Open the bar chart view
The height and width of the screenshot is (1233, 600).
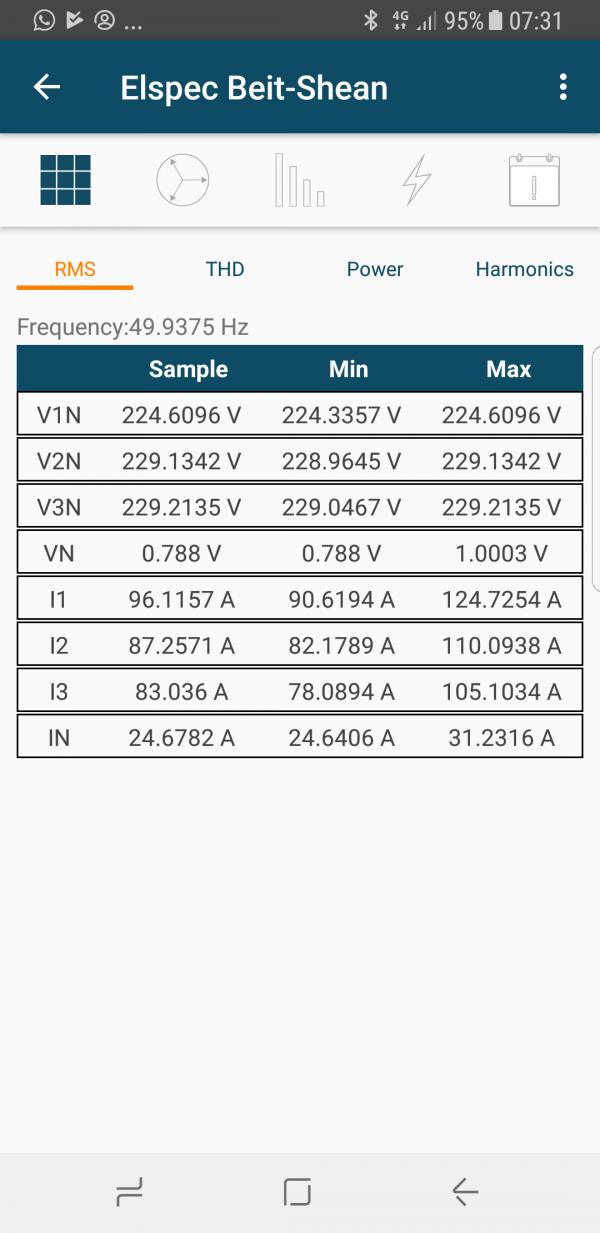[x=300, y=181]
